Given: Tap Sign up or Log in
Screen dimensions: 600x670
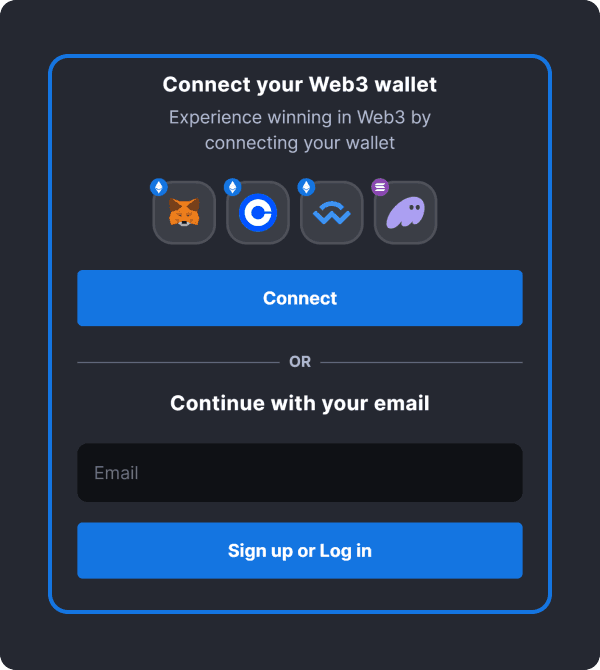Looking at the screenshot, I should pyautogui.click(x=300, y=551).
